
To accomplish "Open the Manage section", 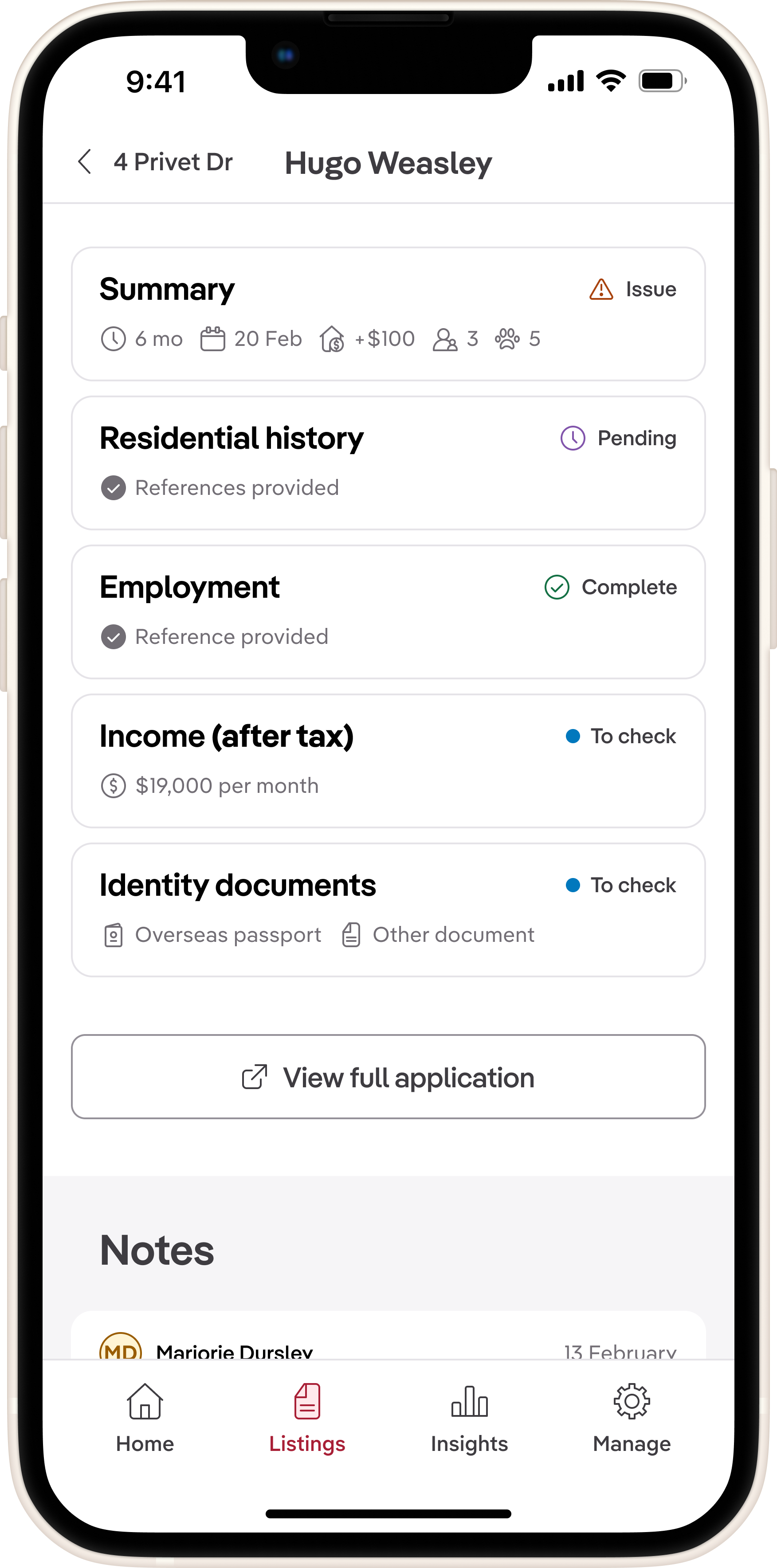I will click(632, 1418).
